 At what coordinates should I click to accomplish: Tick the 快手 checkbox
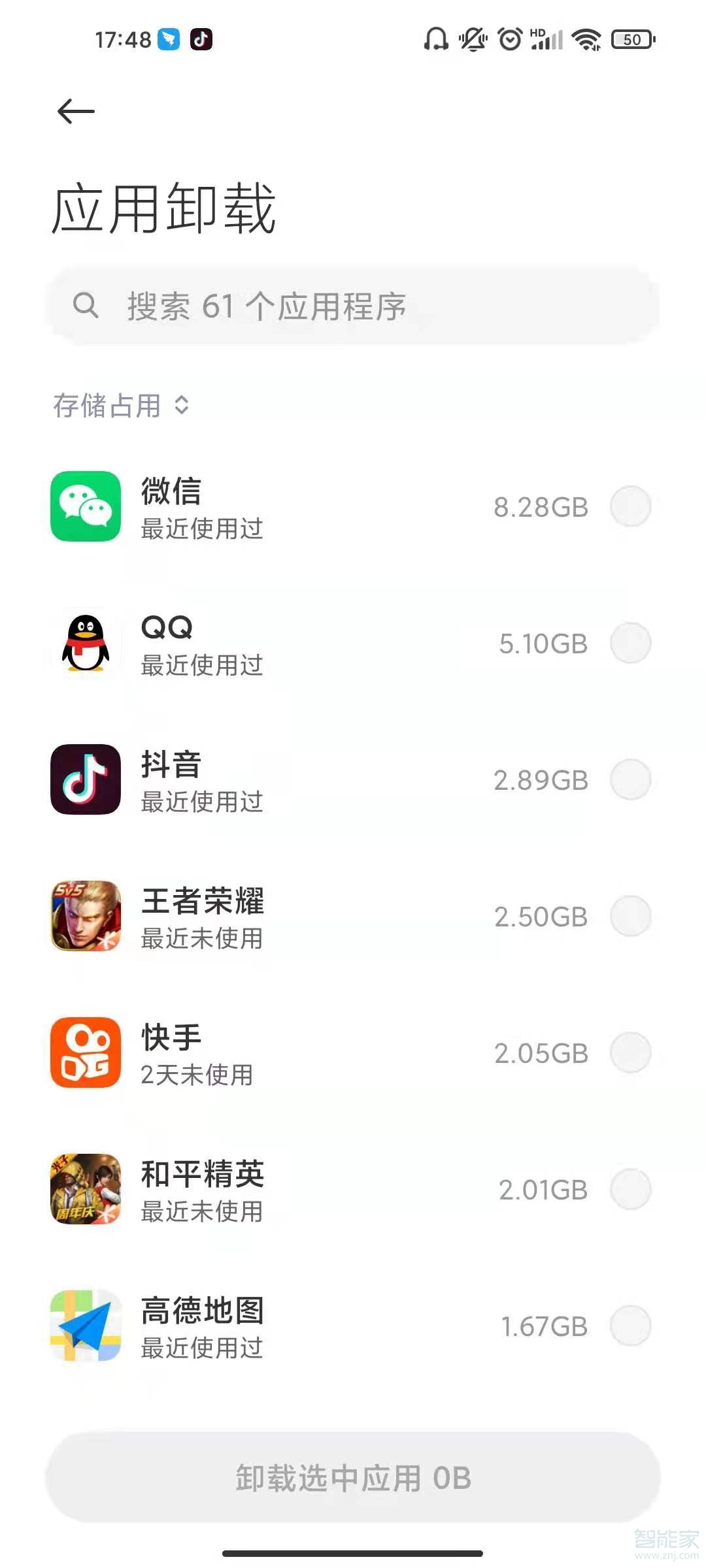pos(630,1053)
